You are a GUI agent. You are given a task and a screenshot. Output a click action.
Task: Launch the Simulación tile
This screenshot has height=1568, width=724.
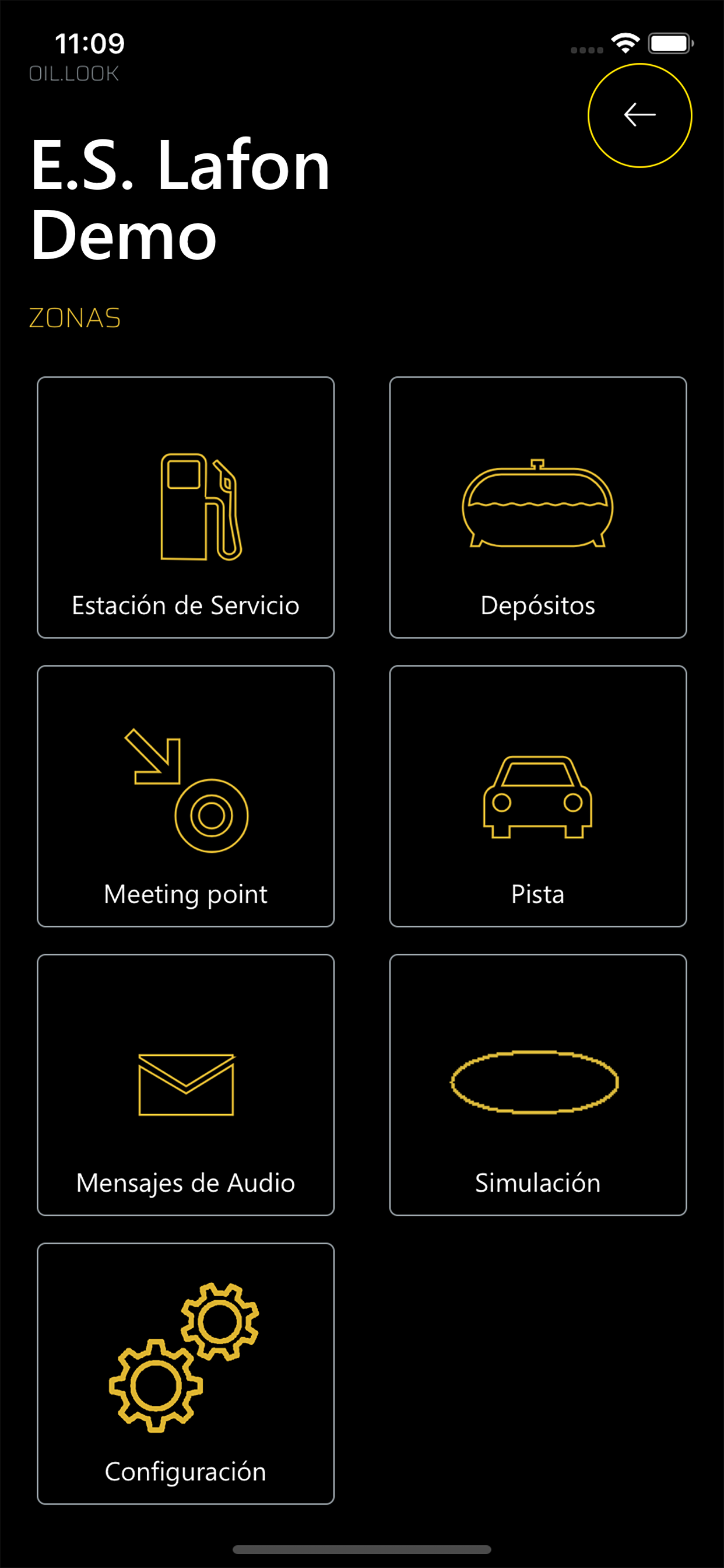click(x=538, y=1084)
